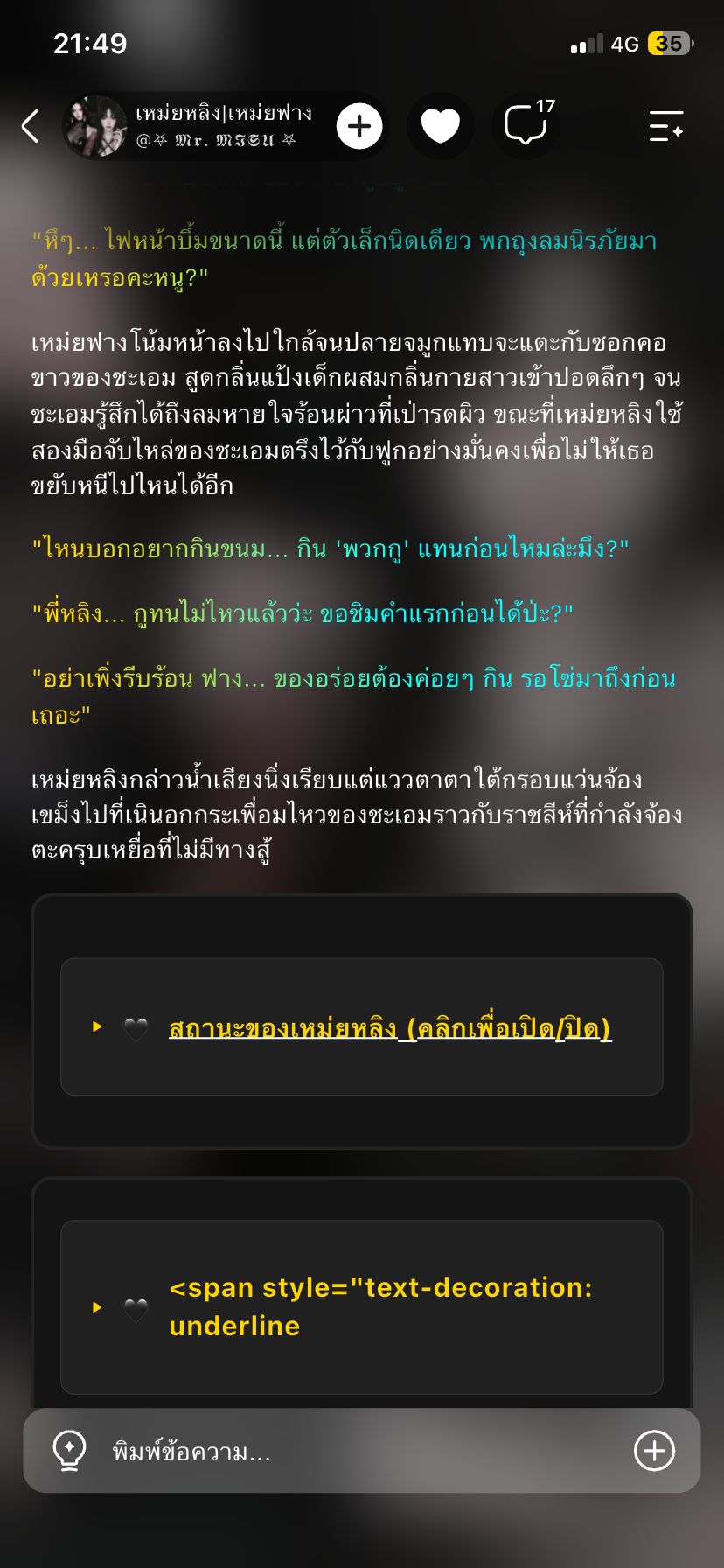Go back using the top-left arrow
Viewport: 724px width, 1568px height.
(x=31, y=126)
